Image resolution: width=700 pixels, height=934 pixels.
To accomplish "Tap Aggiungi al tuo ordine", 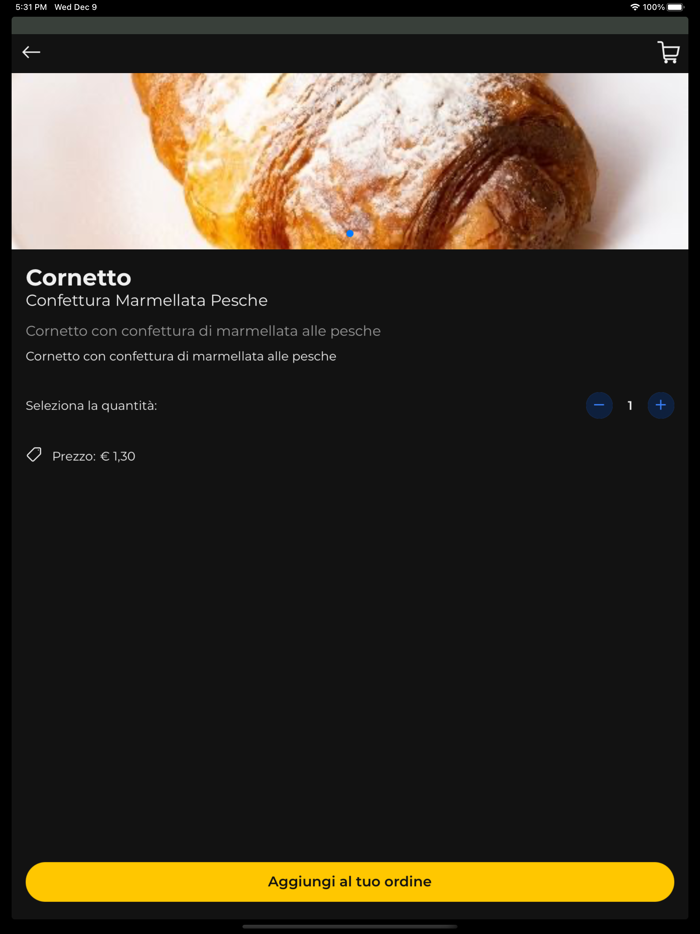I will click(350, 881).
